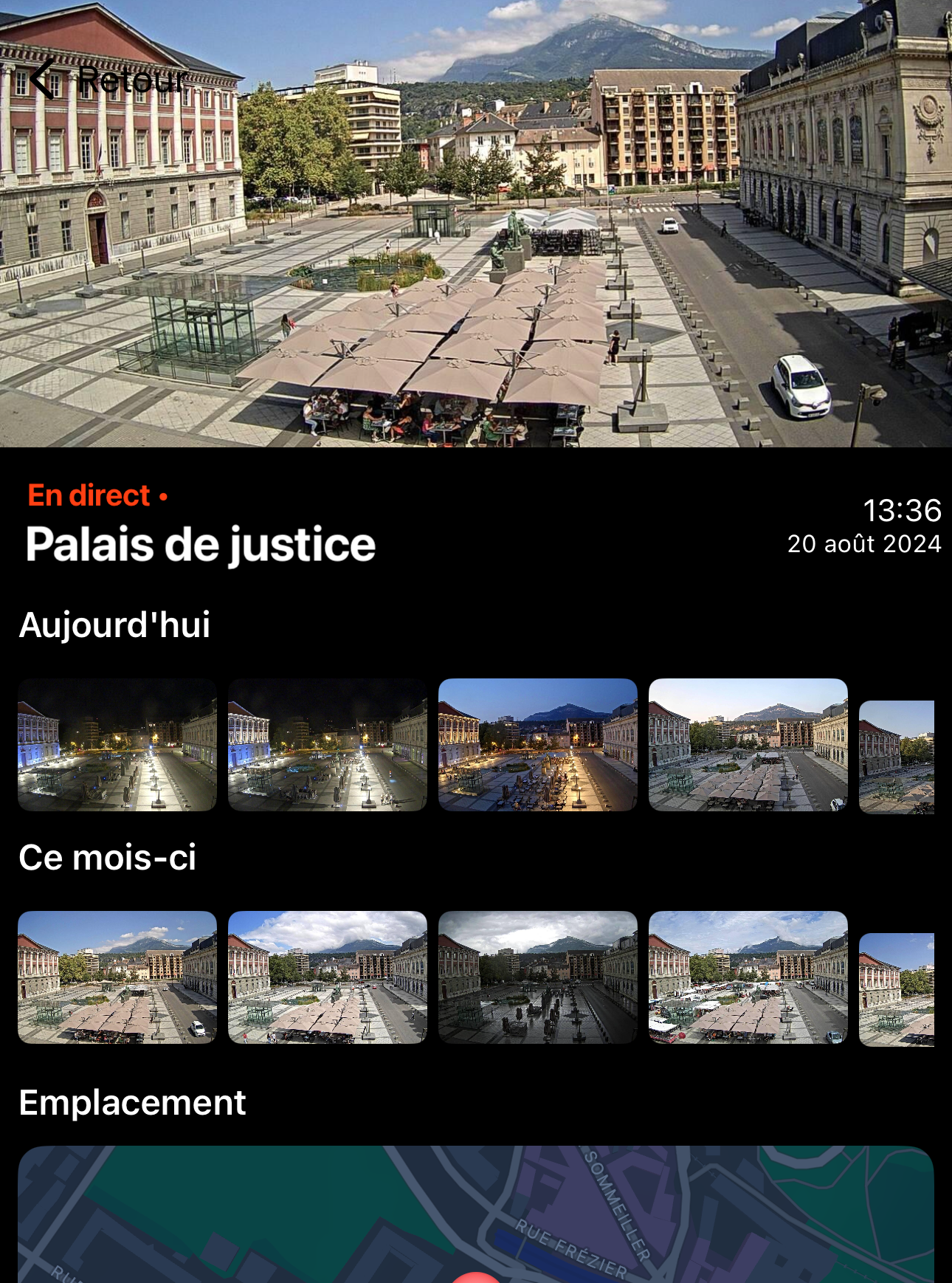Image resolution: width=952 pixels, height=1283 pixels.
Task: Open this month's sunny snapshot with white car
Action: click(x=117, y=977)
